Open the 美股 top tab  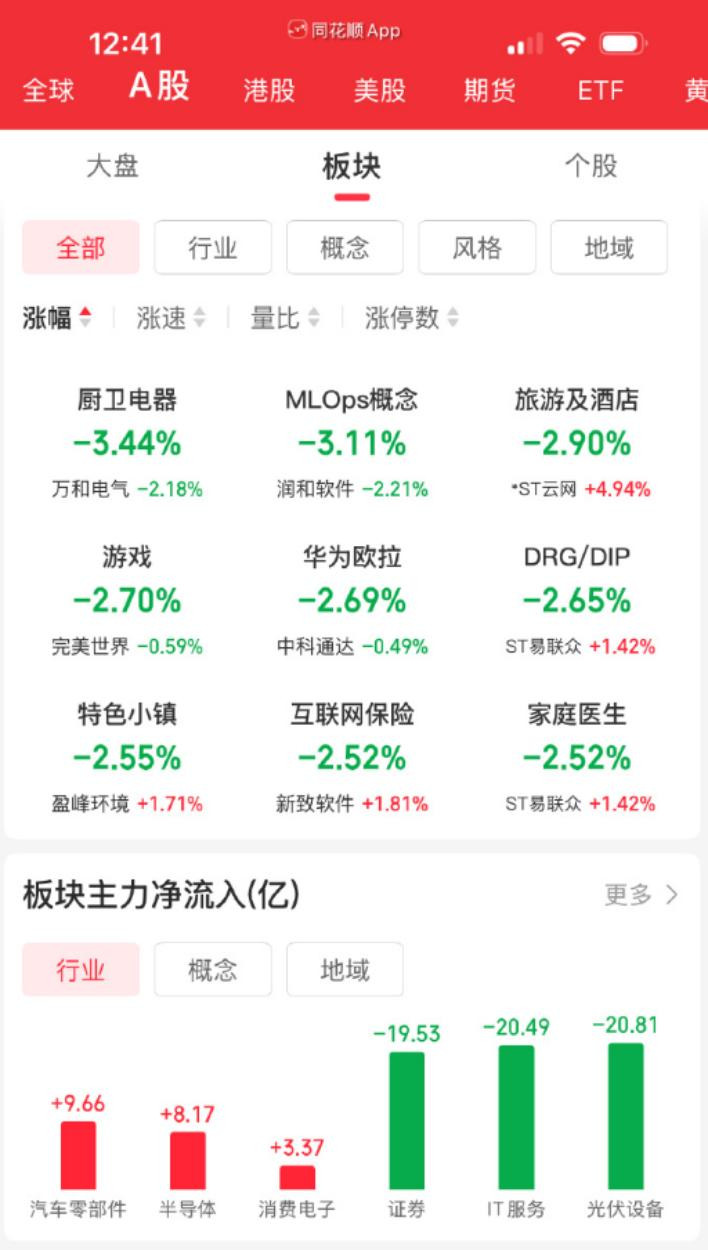[379, 90]
